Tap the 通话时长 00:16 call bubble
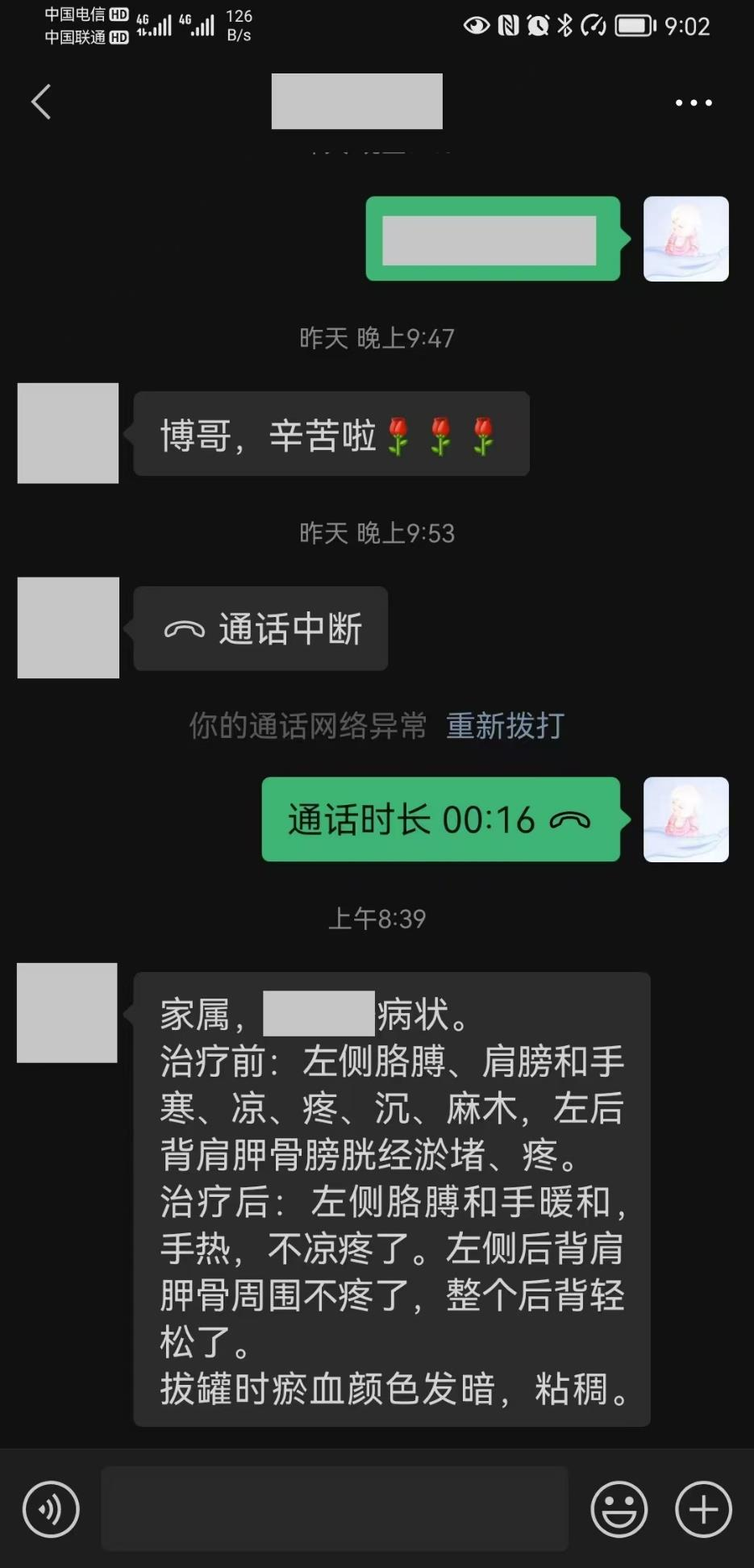 pos(440,819)
